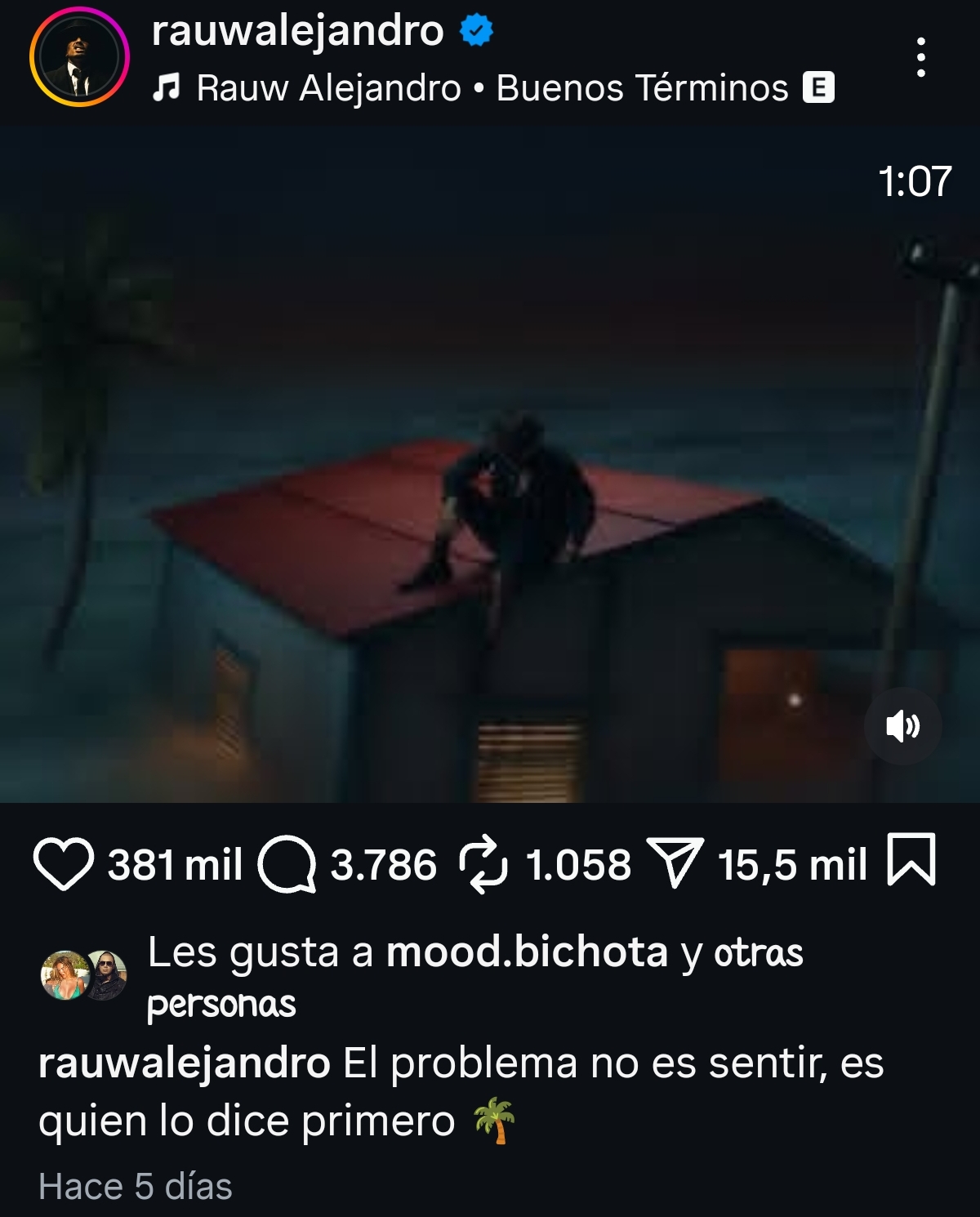
Task: Open rauwalejandro's story from profile picture
Action: [79, 57]
